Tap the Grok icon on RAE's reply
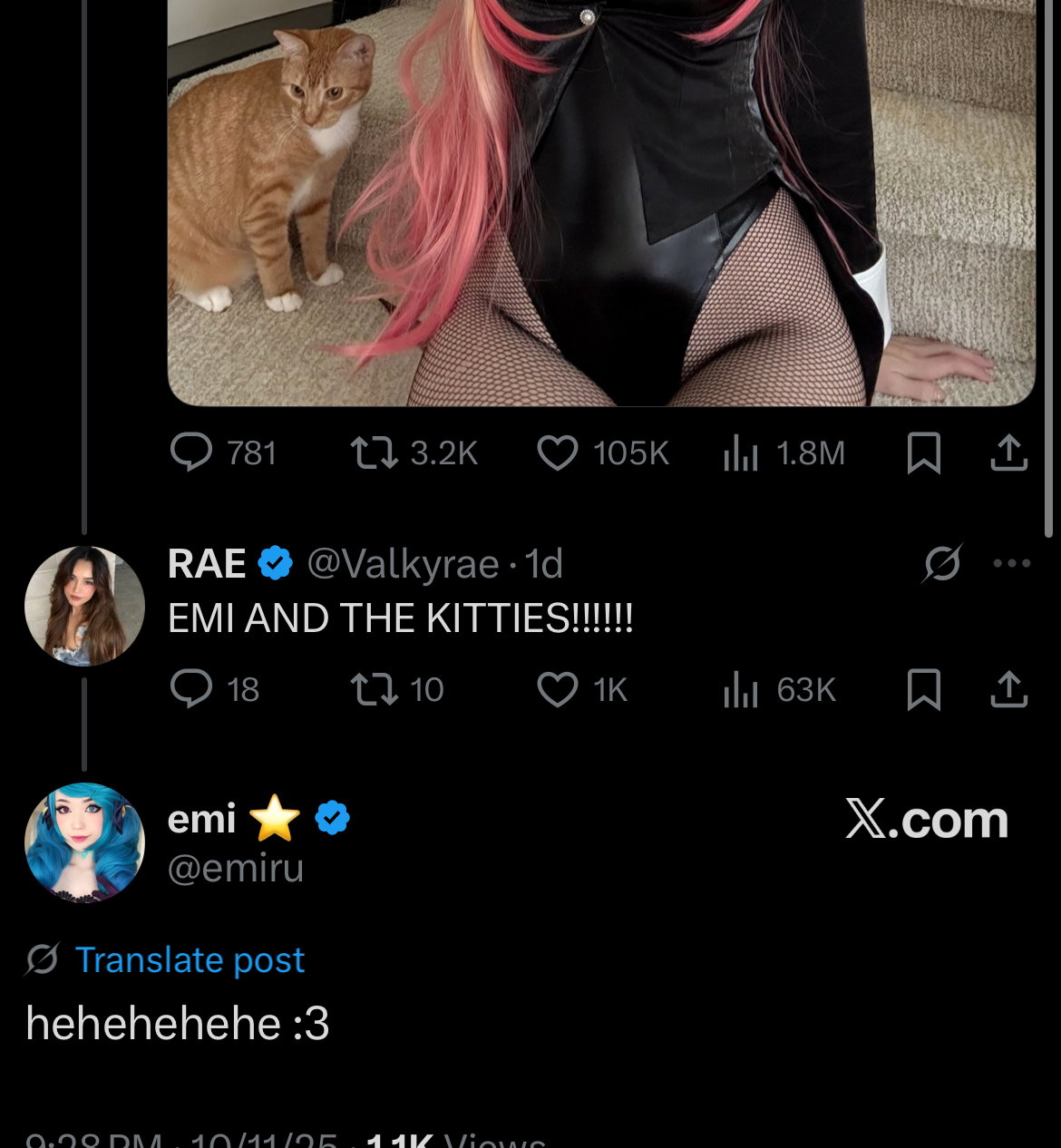Image resolution: width=1061 pixels, height=1148 pixels. click(942, 563)
